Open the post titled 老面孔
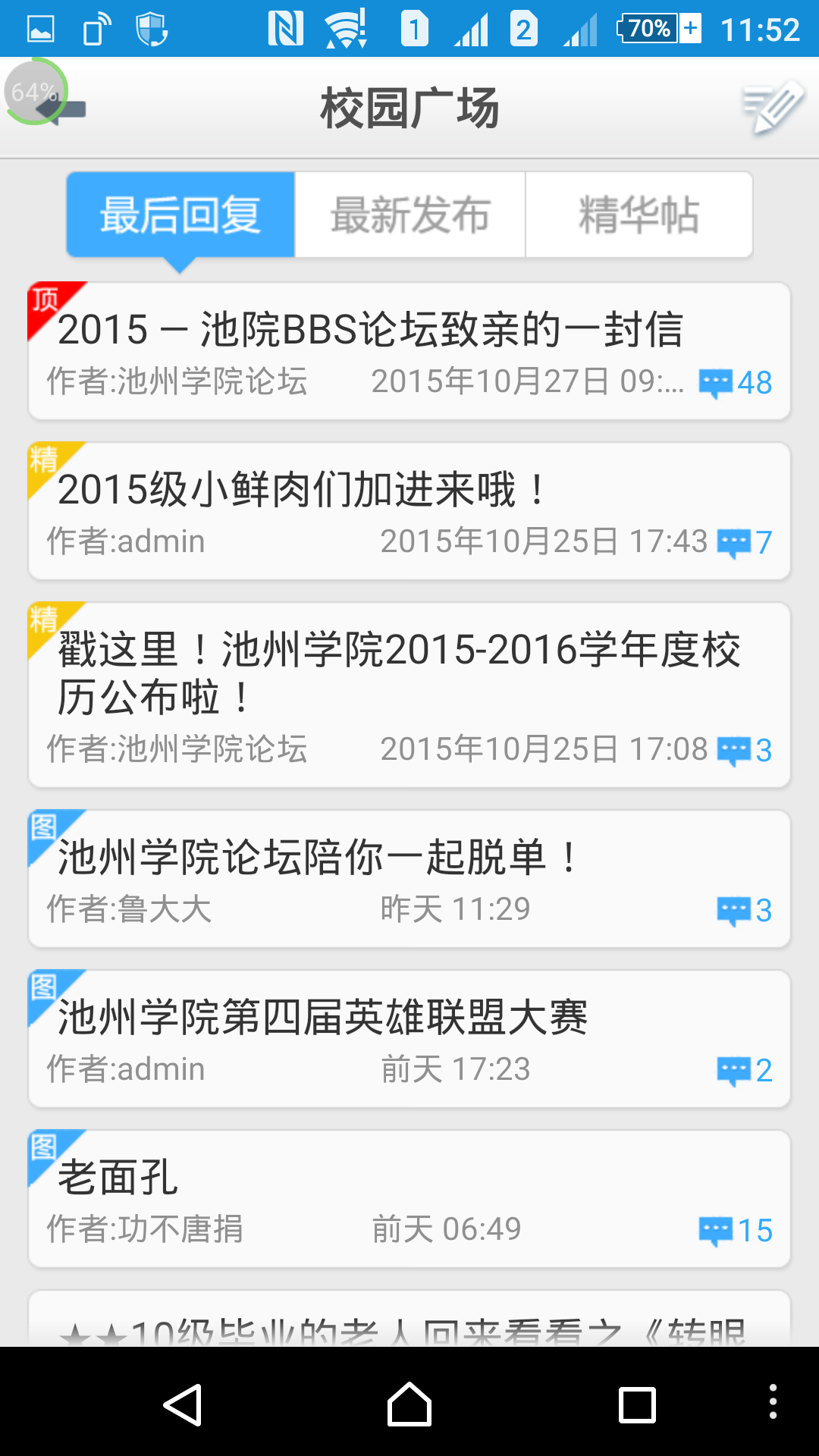Screen dimensions: 819x1456 [x=409, y=1199]
